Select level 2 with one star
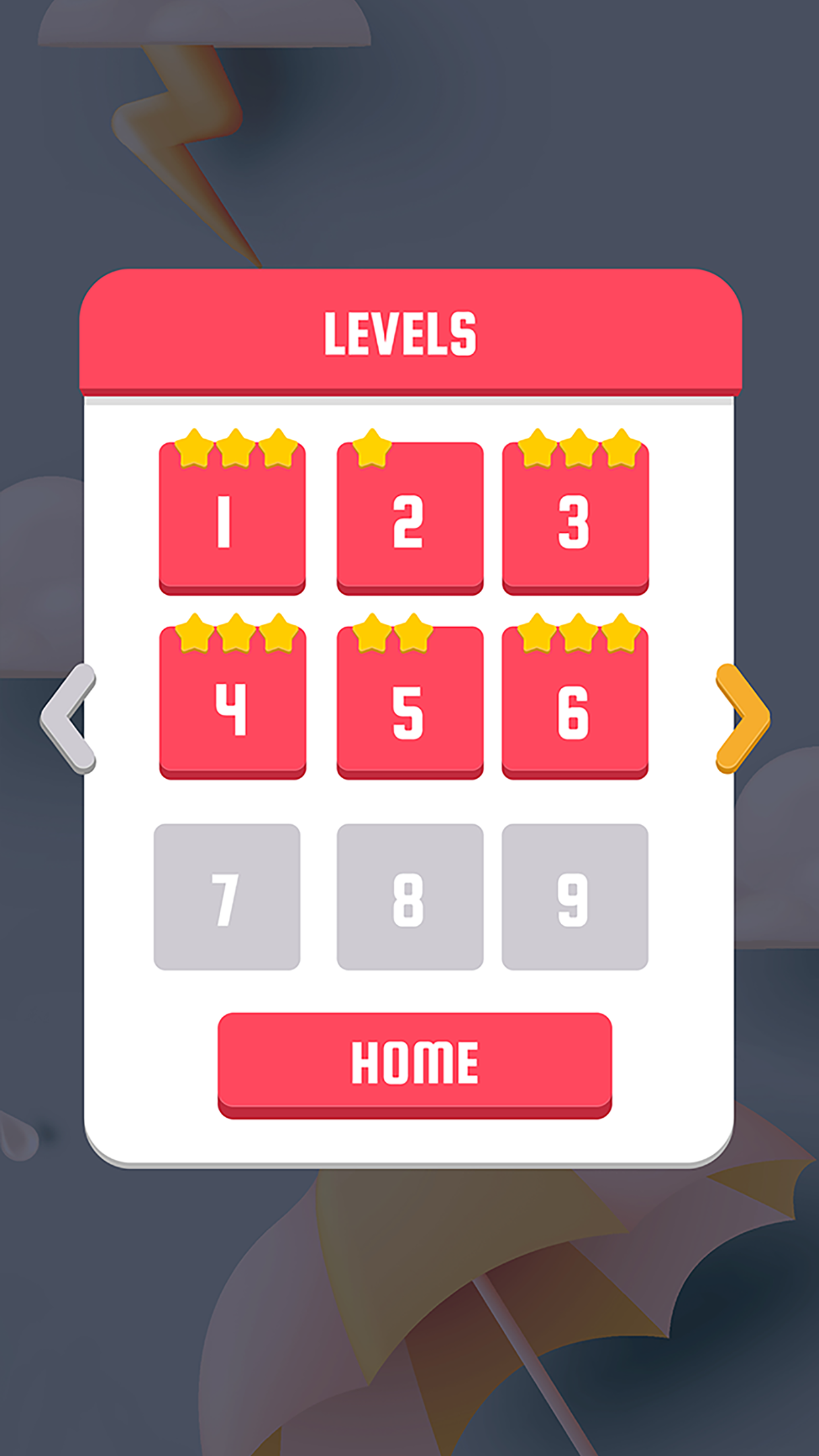 coord(409,520)
